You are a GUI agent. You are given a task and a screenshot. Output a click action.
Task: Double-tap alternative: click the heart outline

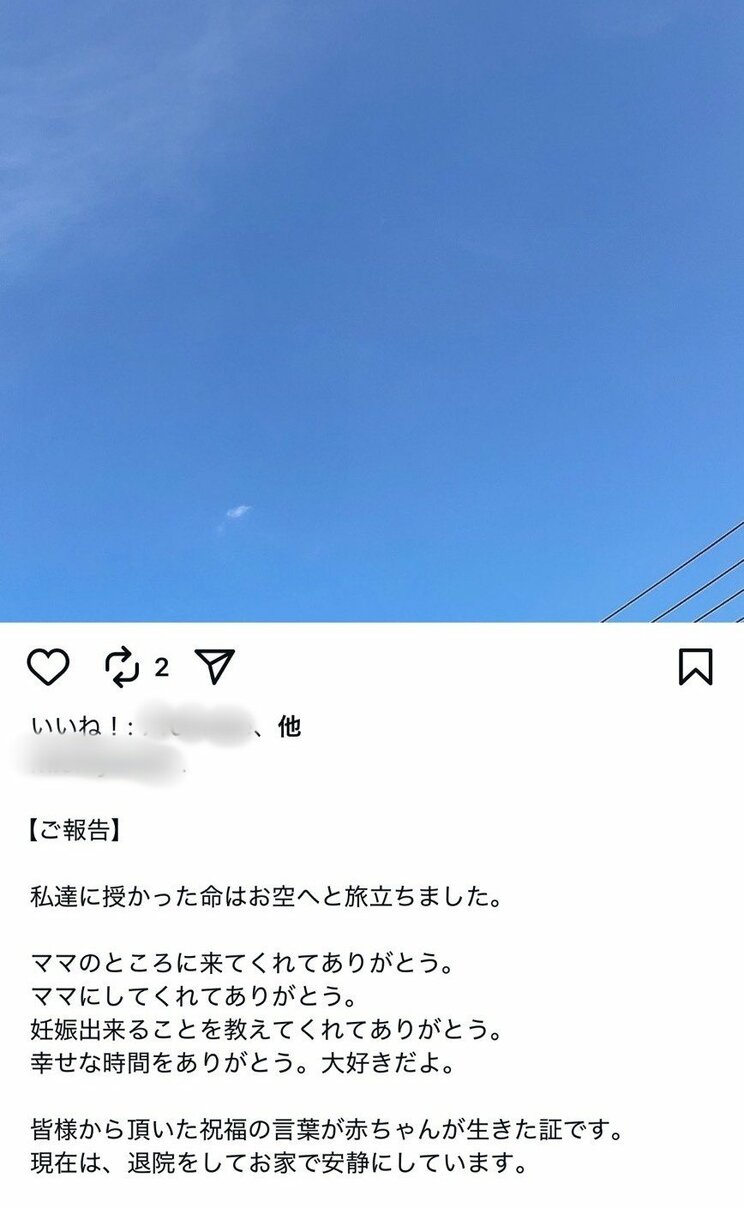[x=49, y=666]
